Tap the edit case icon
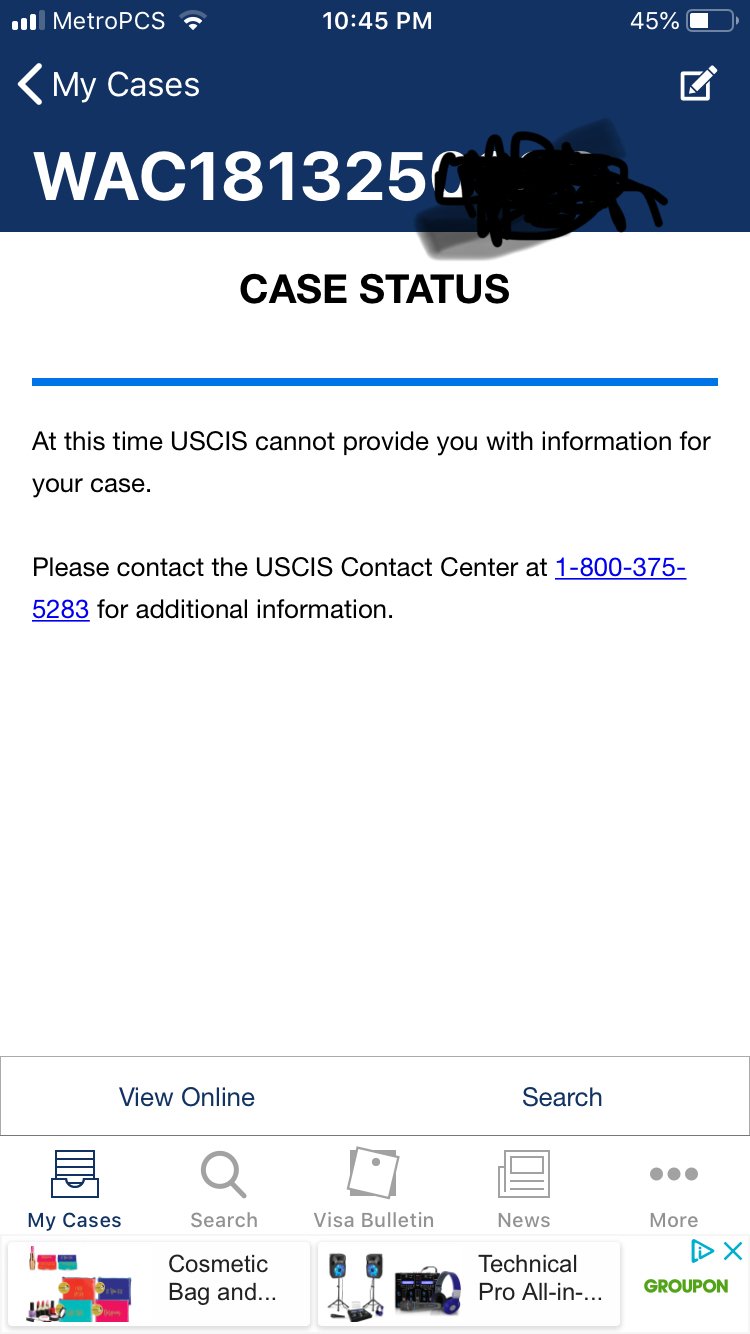This screenshot has height=1334, width=750. 699,84
